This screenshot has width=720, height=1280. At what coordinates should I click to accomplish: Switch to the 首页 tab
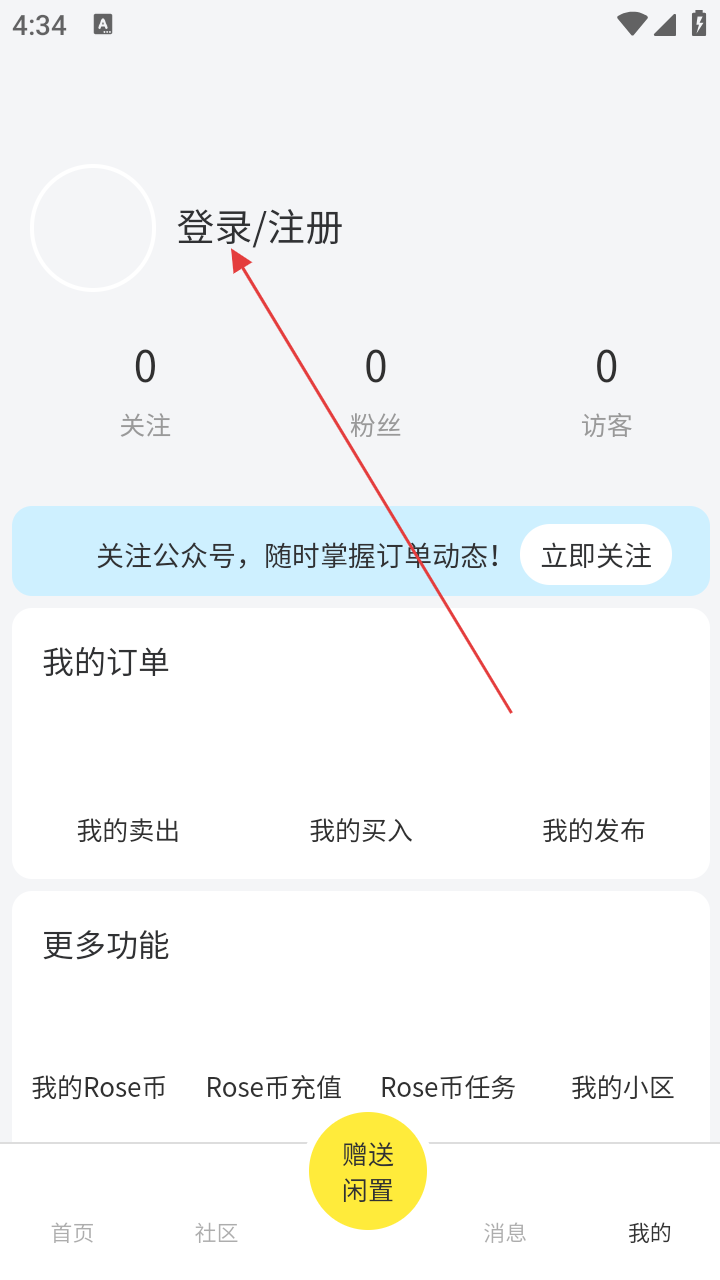73,1232
